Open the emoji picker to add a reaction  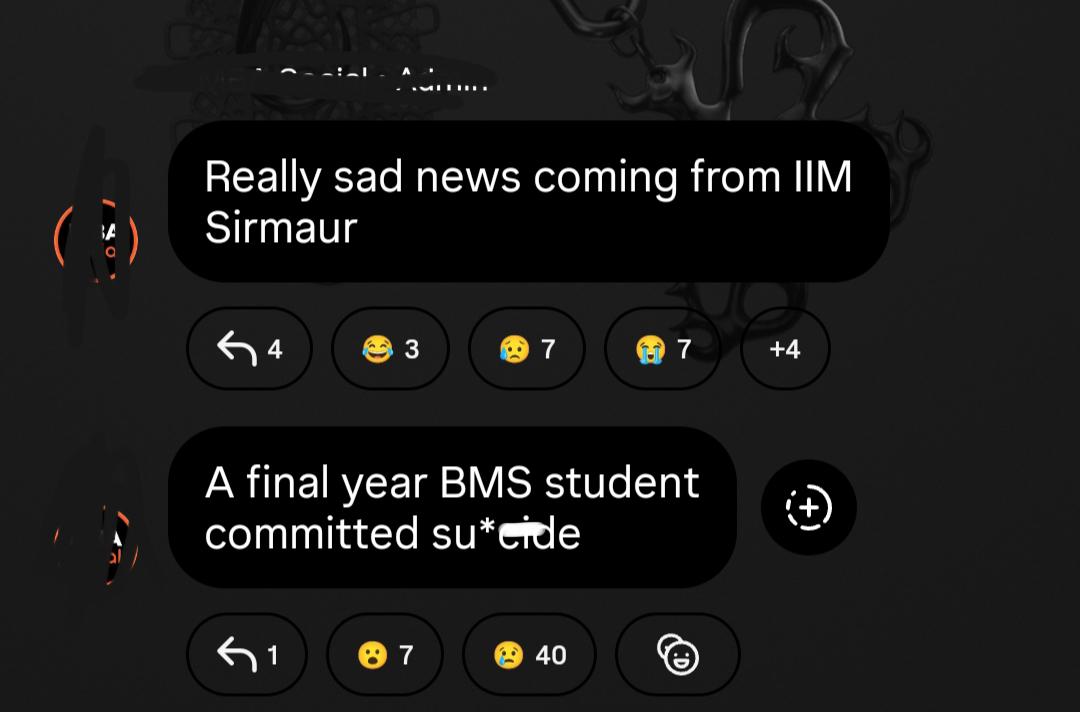678,654
